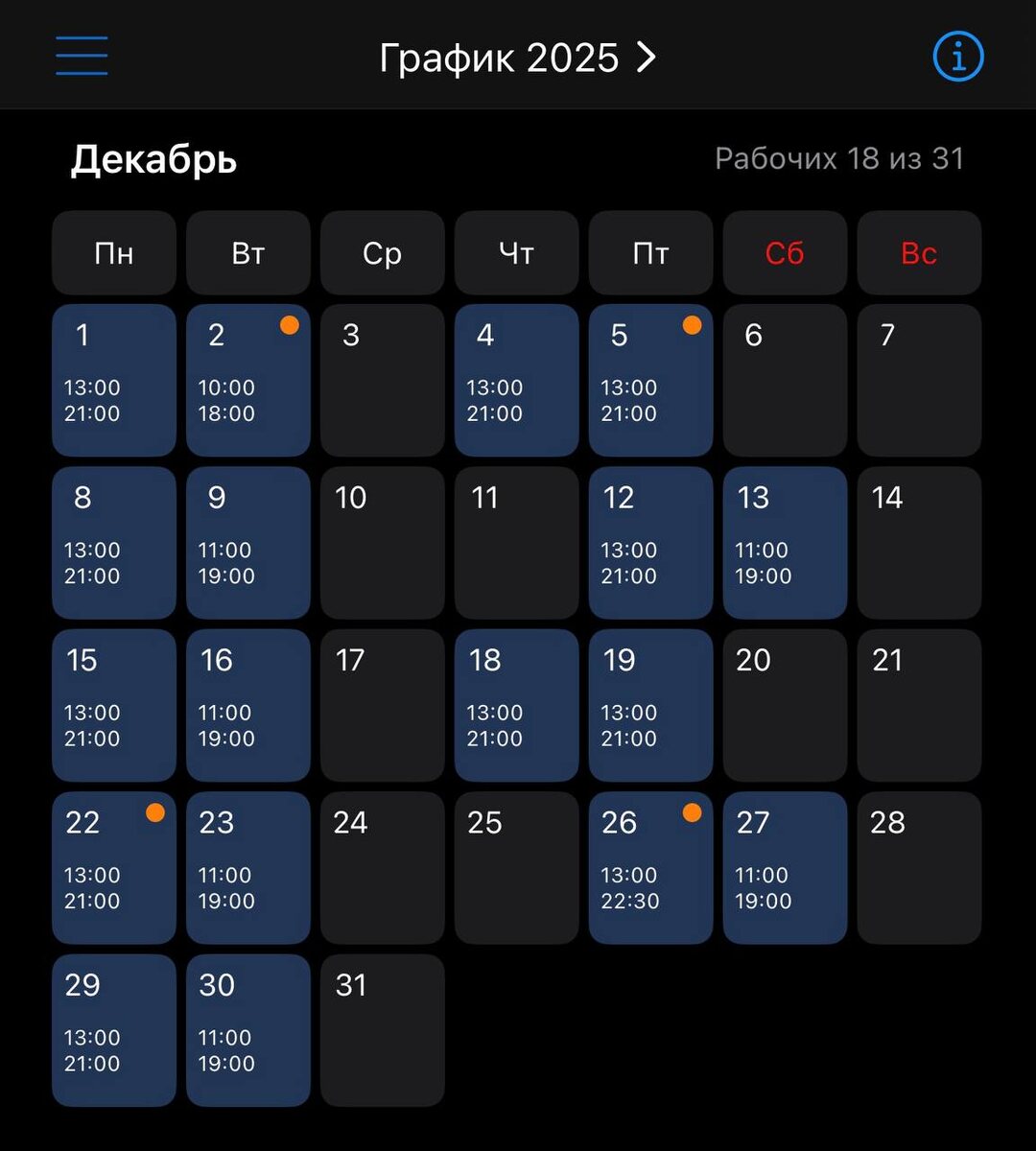Open Saturday December 13 shift

[x=786, y=543]
